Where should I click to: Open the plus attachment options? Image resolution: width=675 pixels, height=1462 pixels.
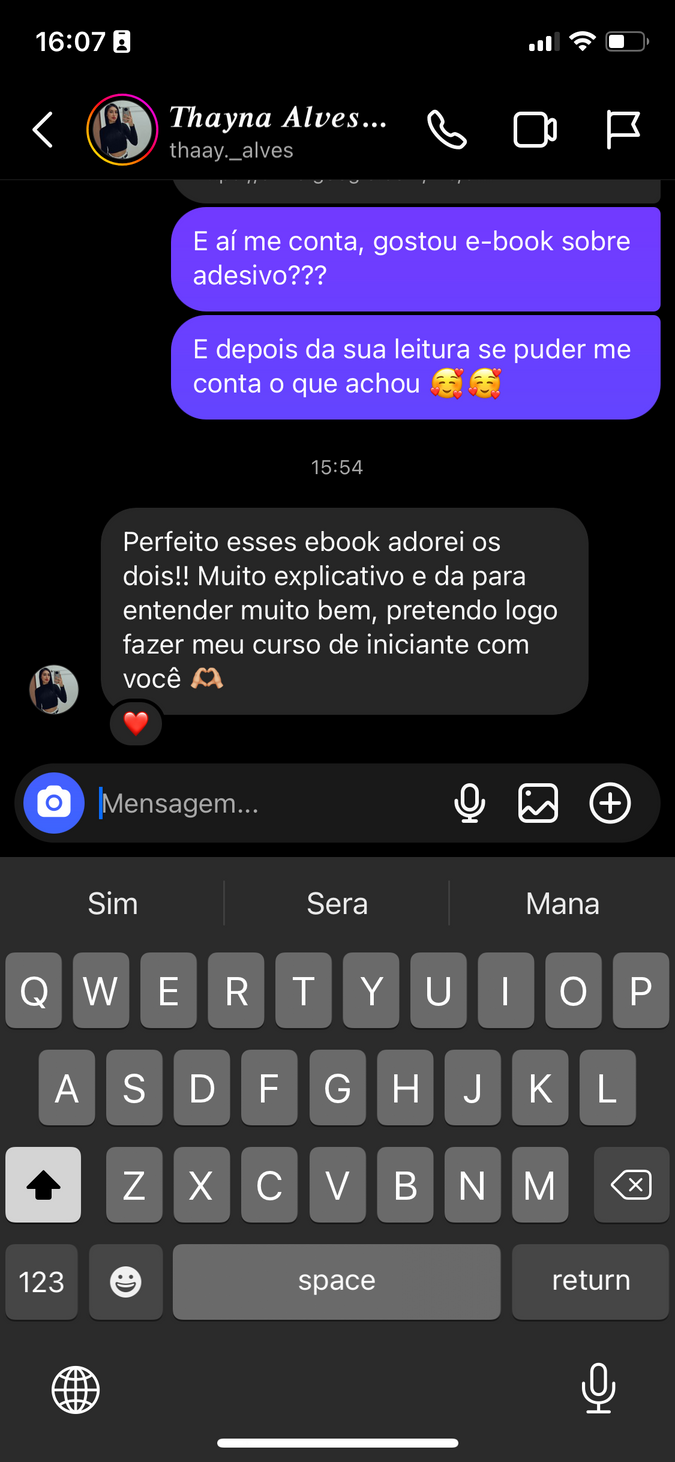[610, 803]
